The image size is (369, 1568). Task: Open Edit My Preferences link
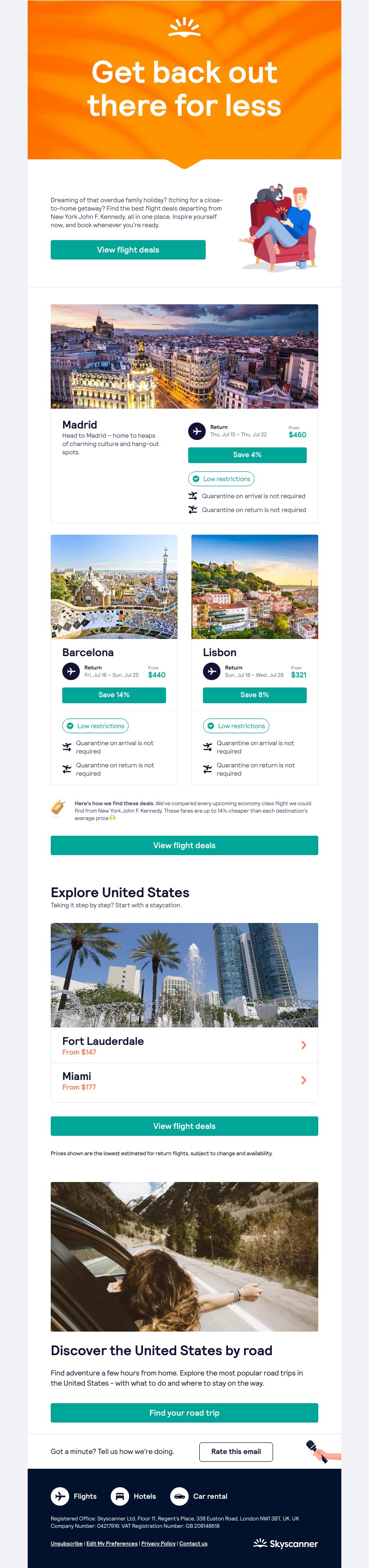click(x=112, y=1544)
